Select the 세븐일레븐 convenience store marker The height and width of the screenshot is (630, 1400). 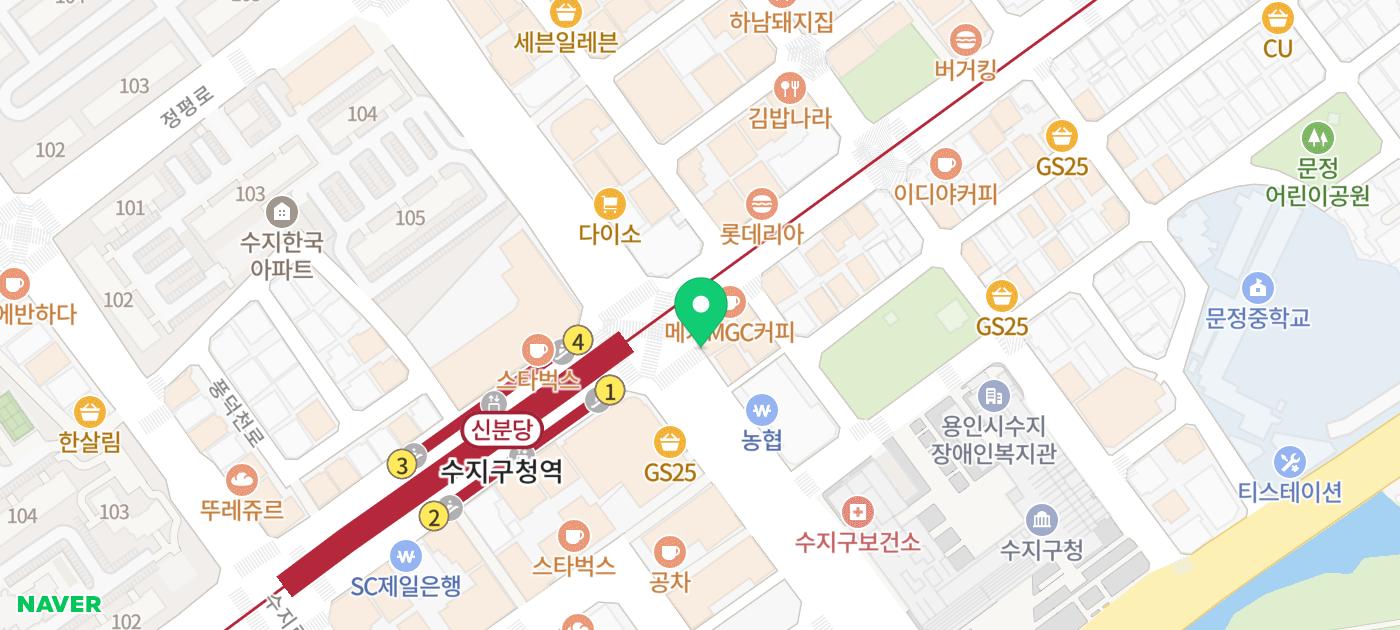pos(566,13)
